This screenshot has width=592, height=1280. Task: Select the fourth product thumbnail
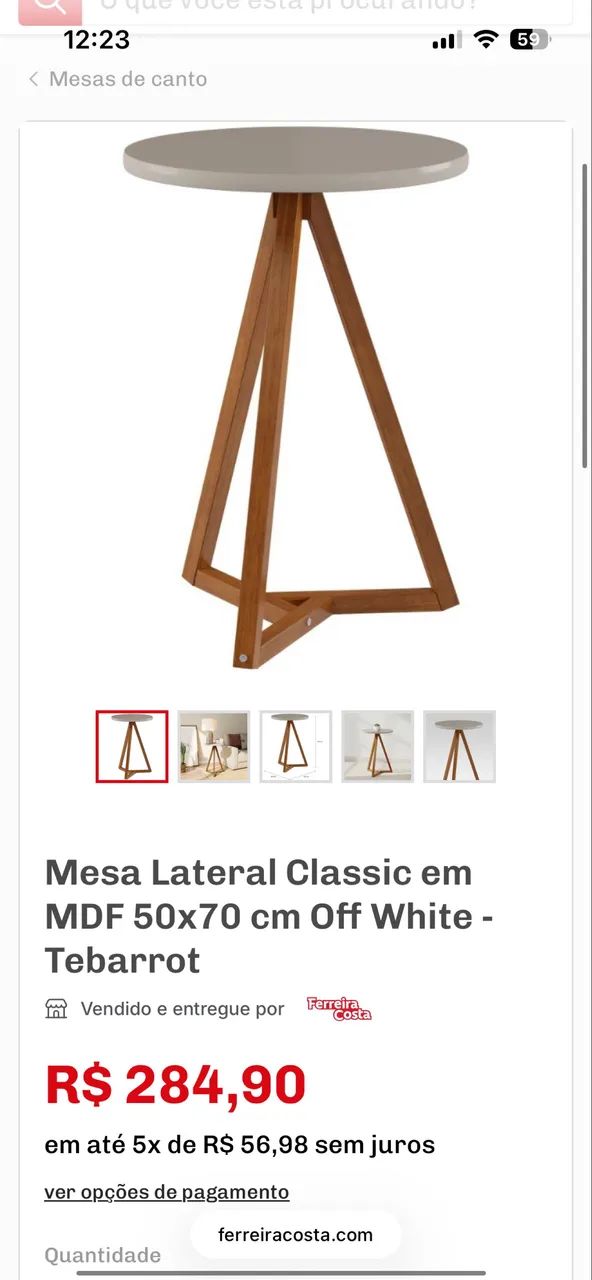pos(378,746)
